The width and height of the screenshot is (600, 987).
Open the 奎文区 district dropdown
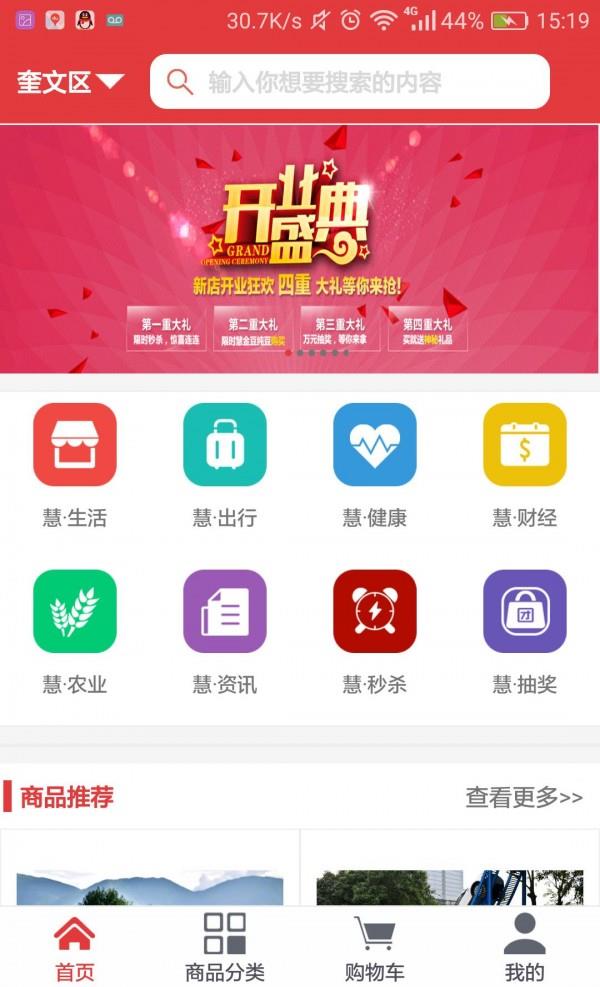click(70, 82)
